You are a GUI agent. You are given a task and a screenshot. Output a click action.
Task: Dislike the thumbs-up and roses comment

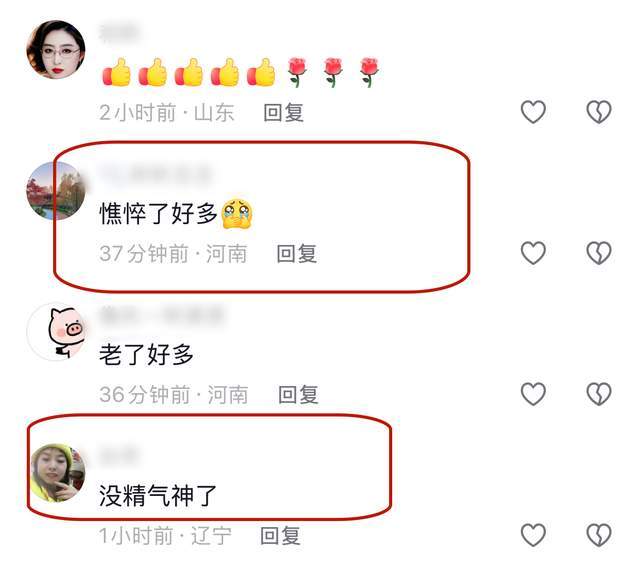click(x=598, y=112)
